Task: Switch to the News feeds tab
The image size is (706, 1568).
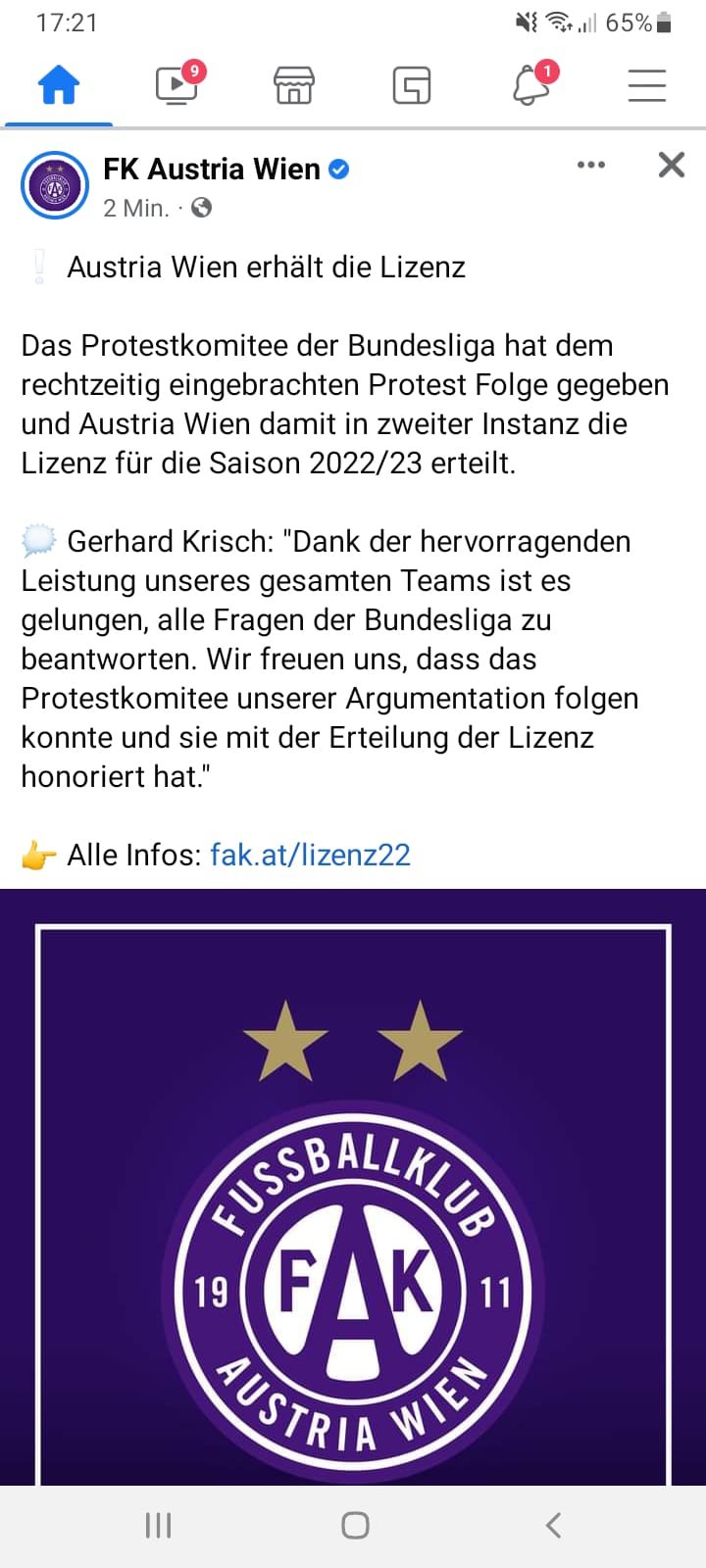Action: point(412,86)
